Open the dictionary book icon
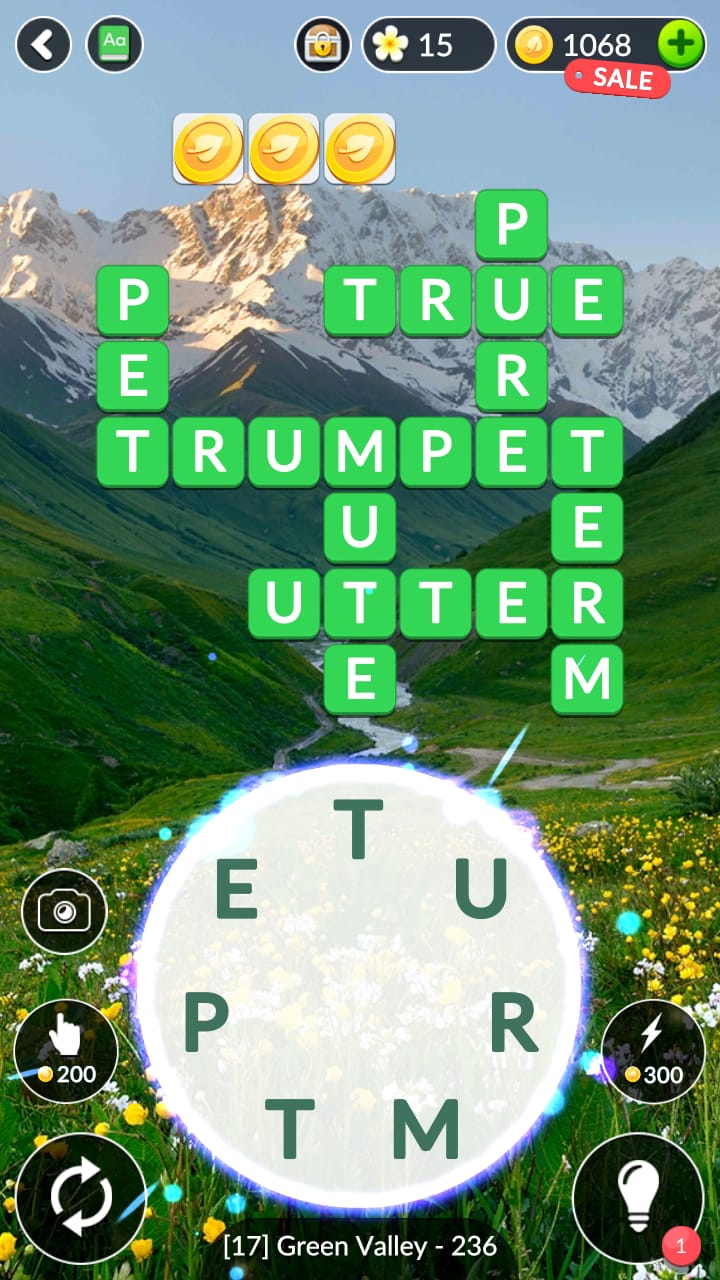 point(115,45)
